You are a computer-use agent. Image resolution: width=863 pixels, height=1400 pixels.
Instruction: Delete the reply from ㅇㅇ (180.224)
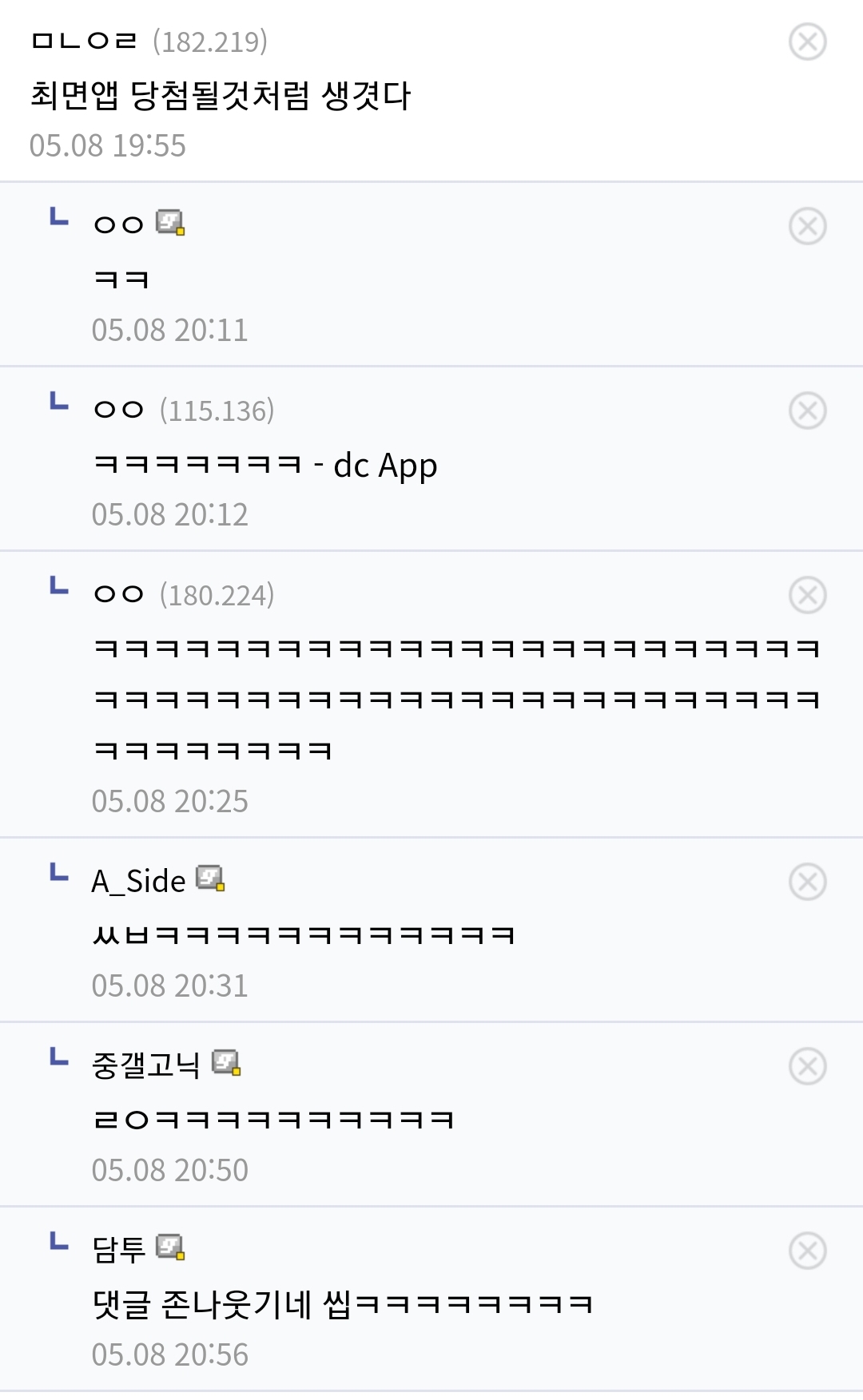pos(807,595)
